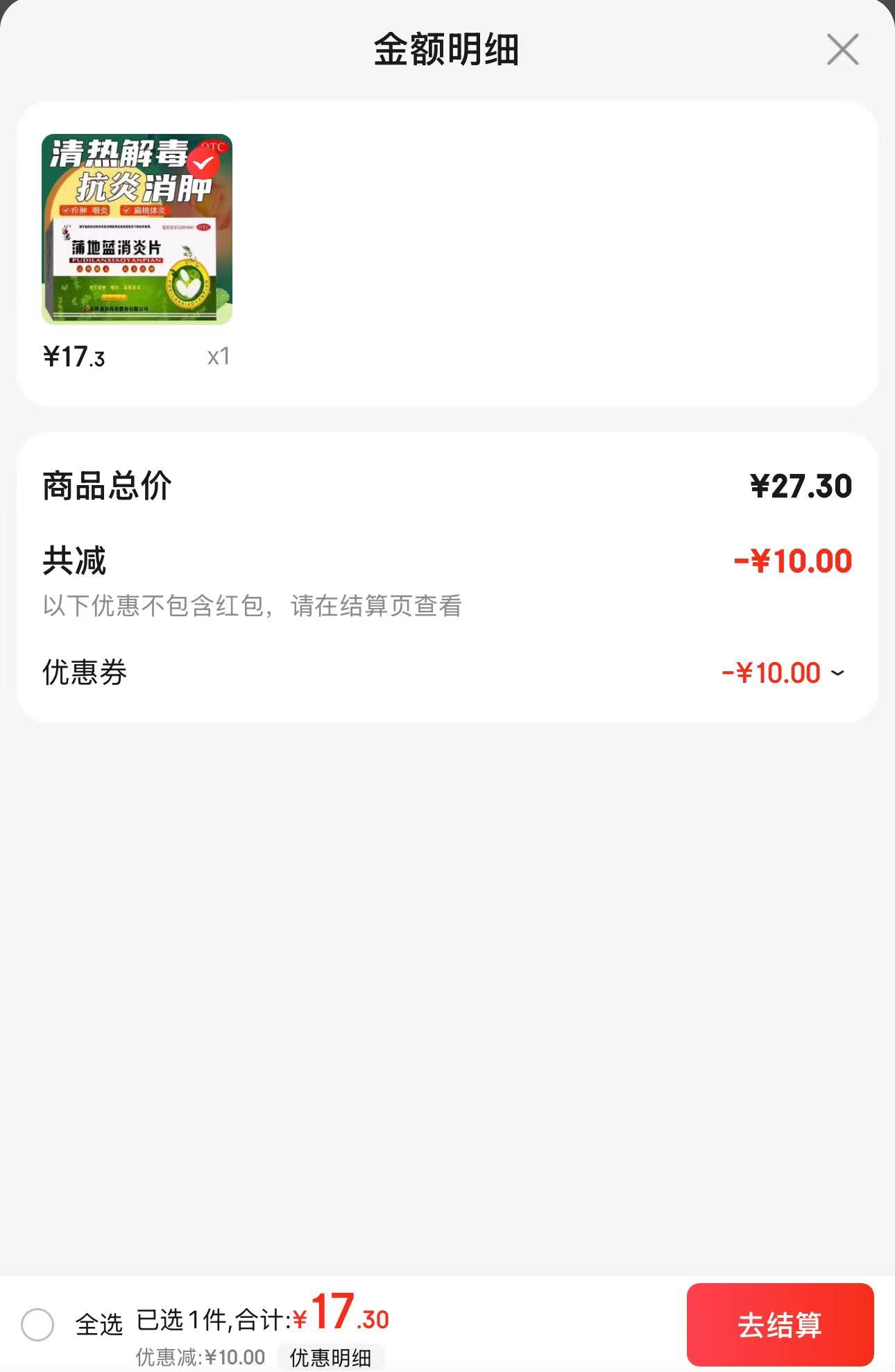Click the x1 quantity indicator
The height and width of the screenshot is (1372, 895).
pyautogui.click(x=220, y=356)
